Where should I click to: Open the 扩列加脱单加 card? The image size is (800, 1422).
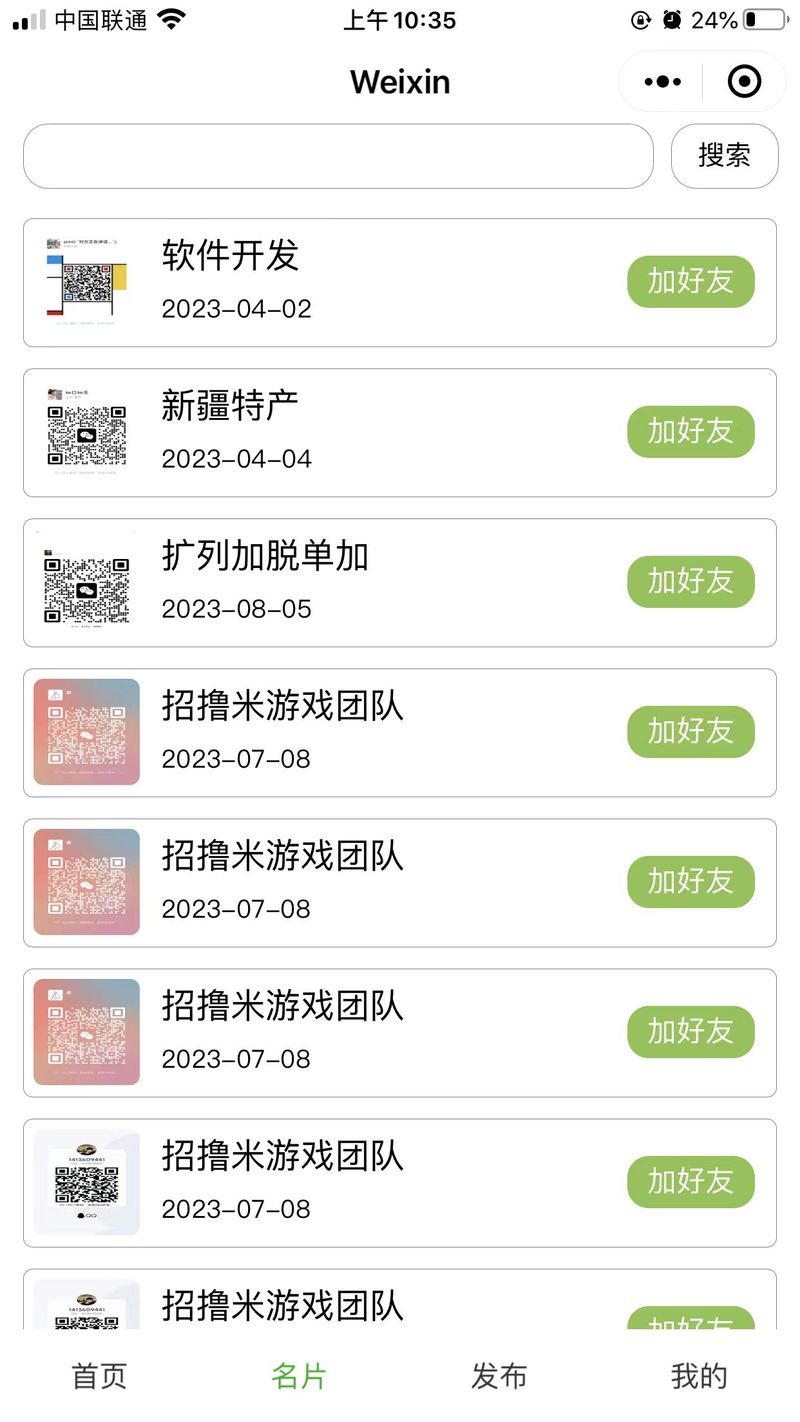[400, 583]
